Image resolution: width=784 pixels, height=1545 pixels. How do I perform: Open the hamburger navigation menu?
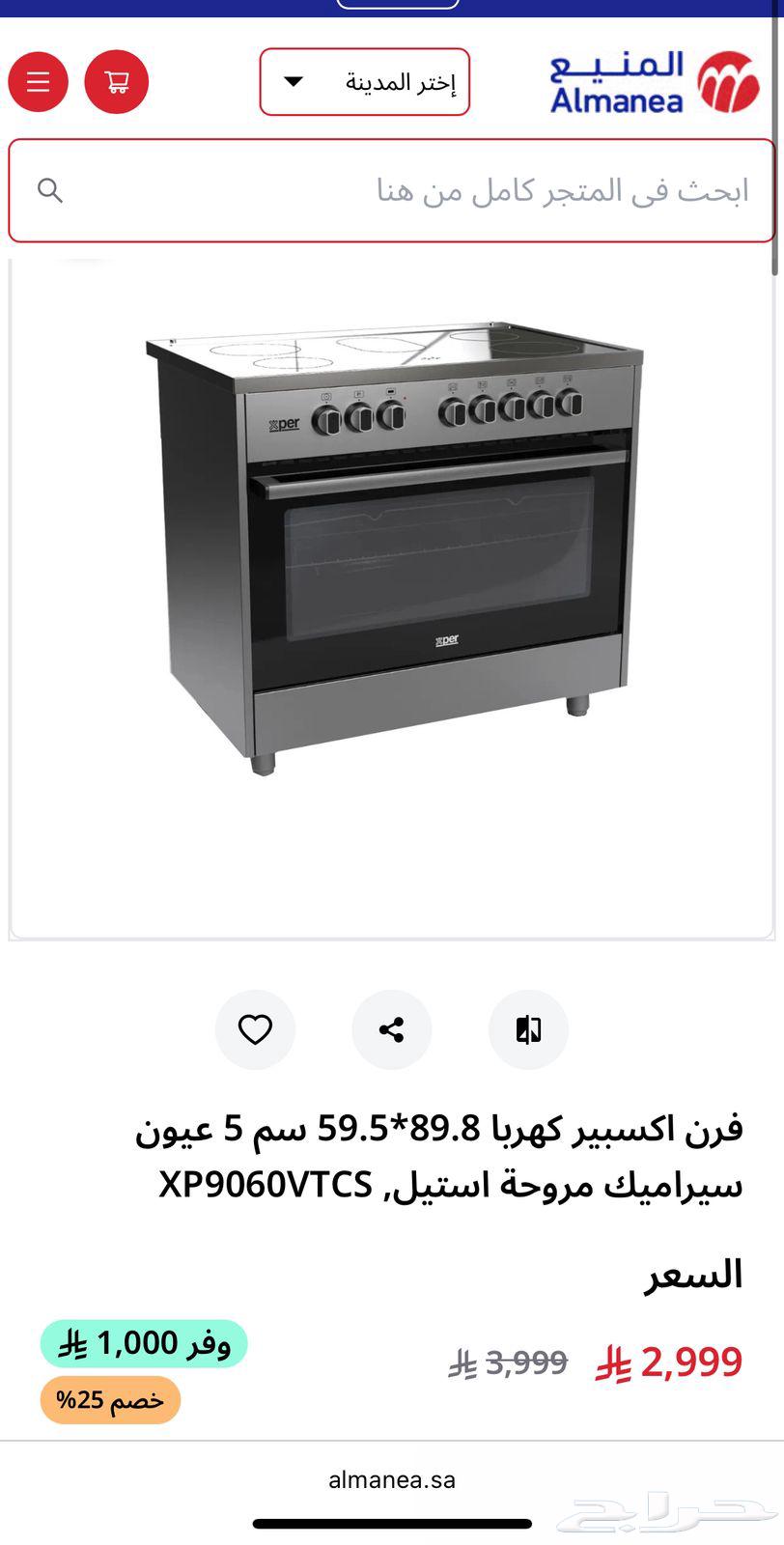pos(38,82)
